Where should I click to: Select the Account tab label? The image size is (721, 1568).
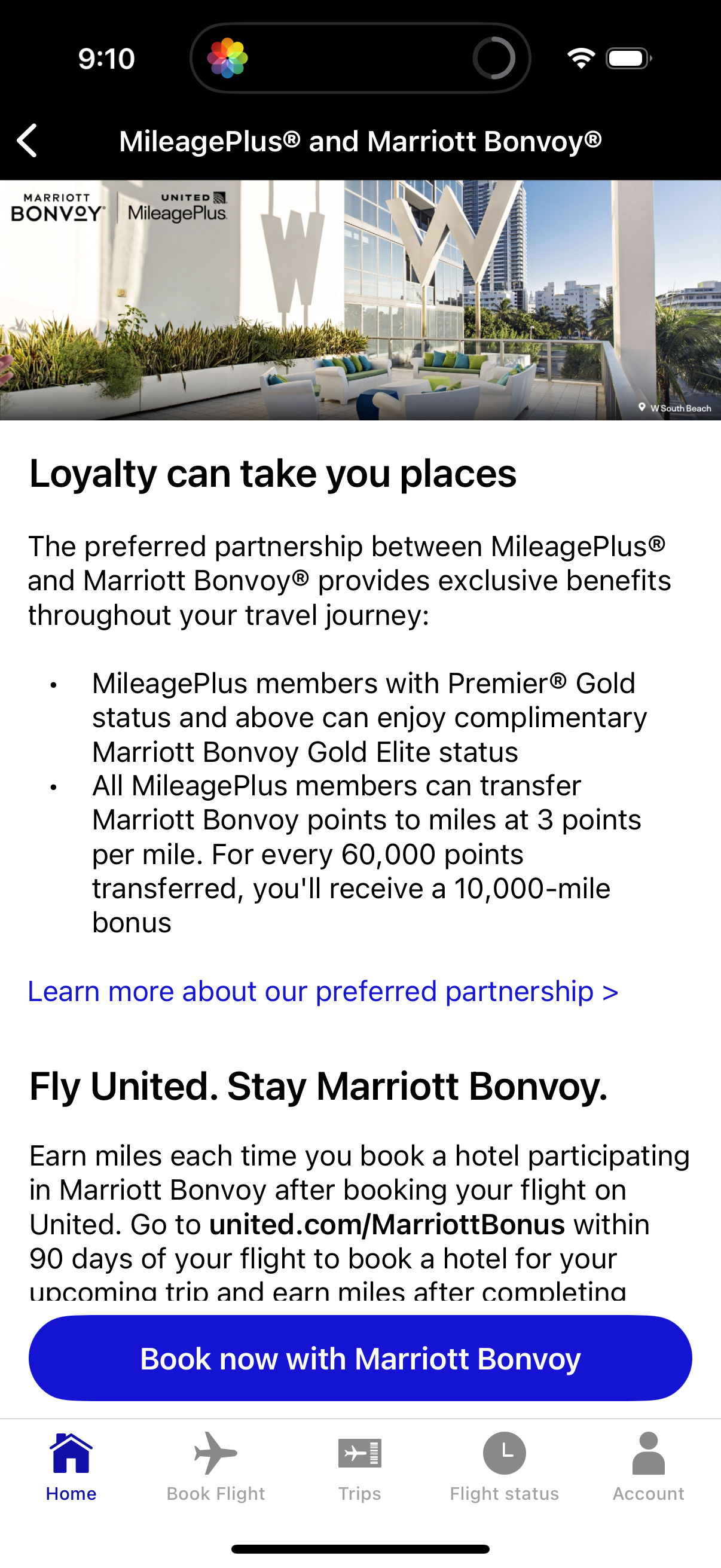point(649,1493)
